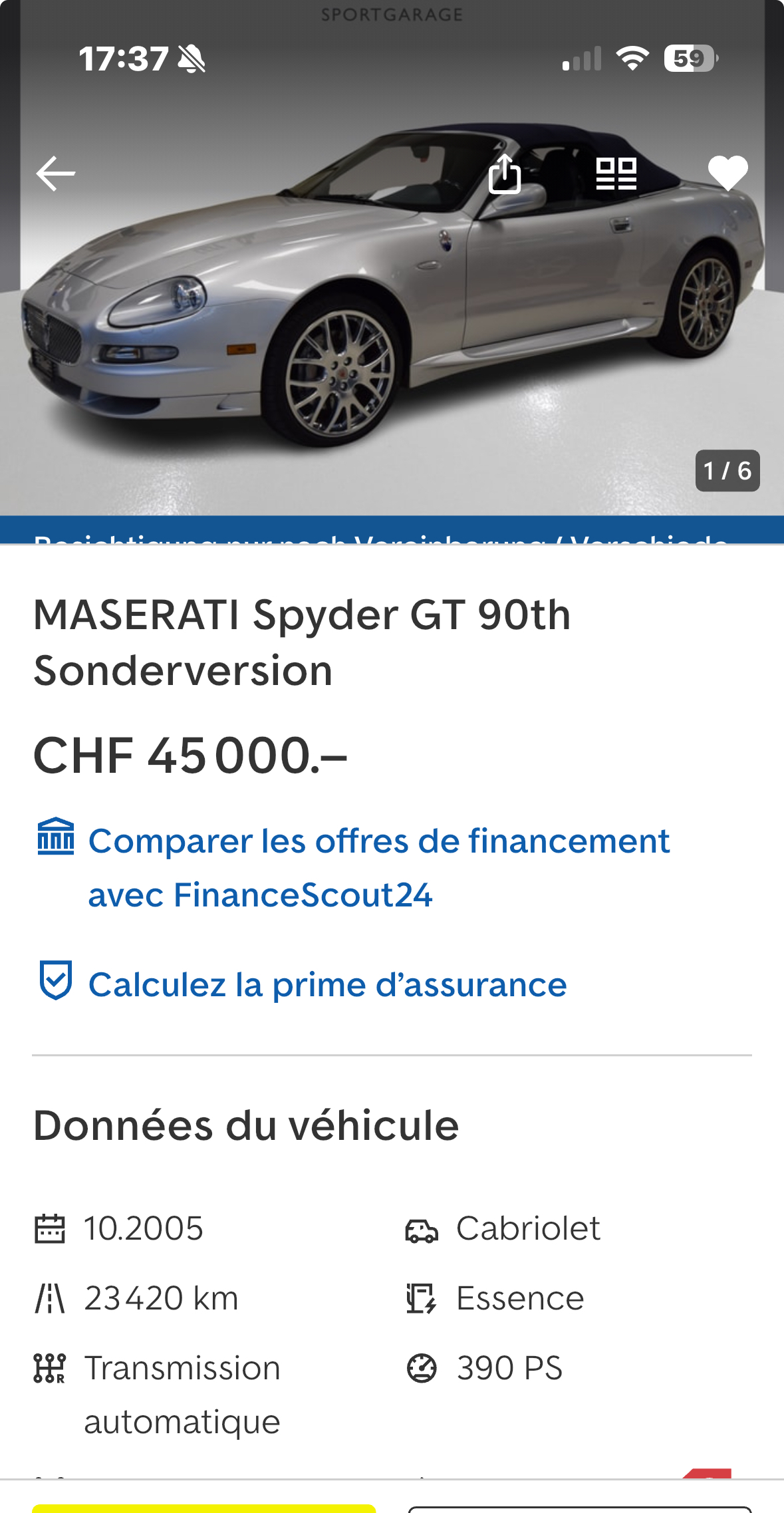Toggle the favorite heart icon
The height and width of the screenshot is (1513, 784).
tap(728, 174)
